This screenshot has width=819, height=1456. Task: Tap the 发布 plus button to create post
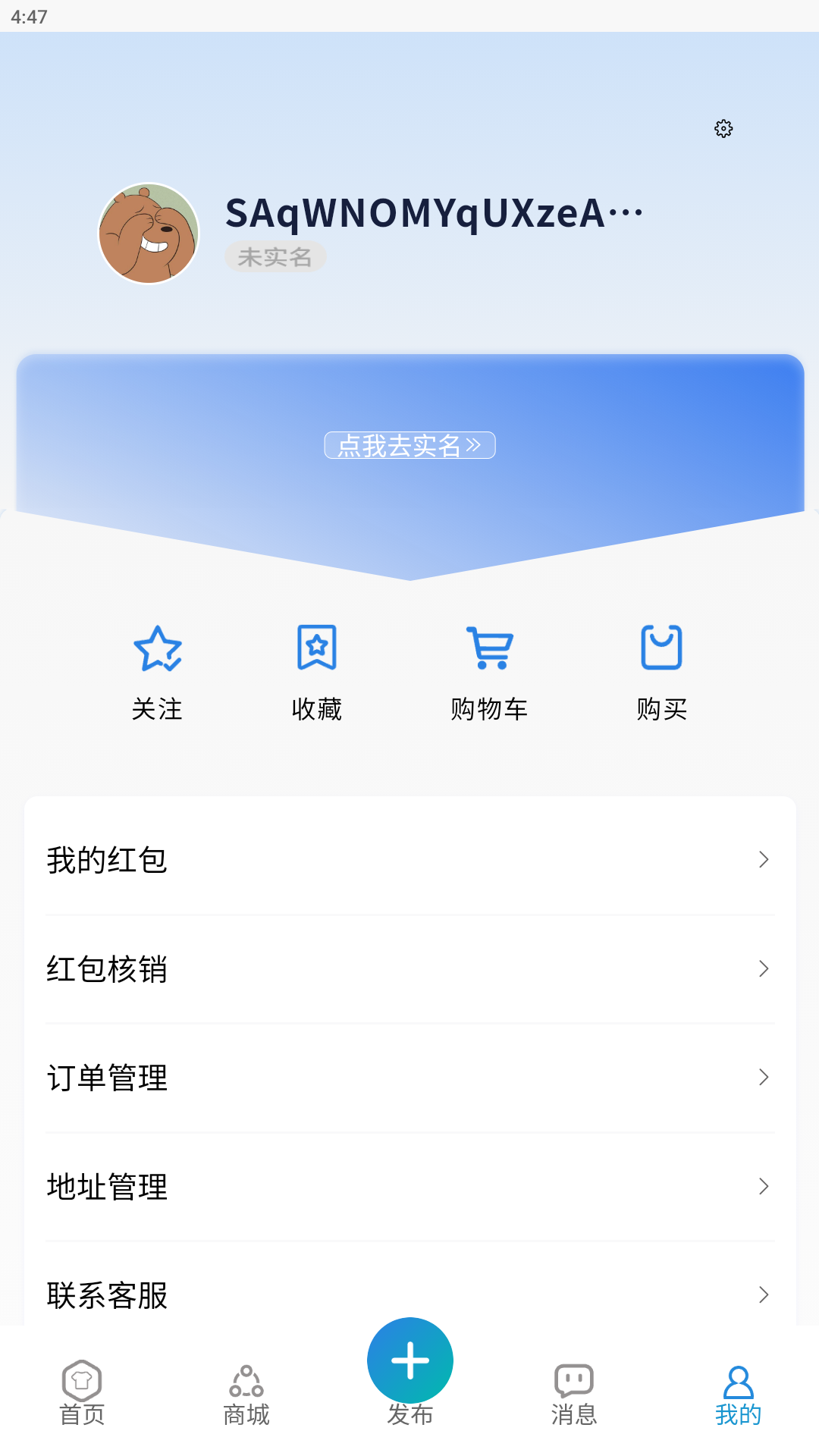(x=409, y=1360)
